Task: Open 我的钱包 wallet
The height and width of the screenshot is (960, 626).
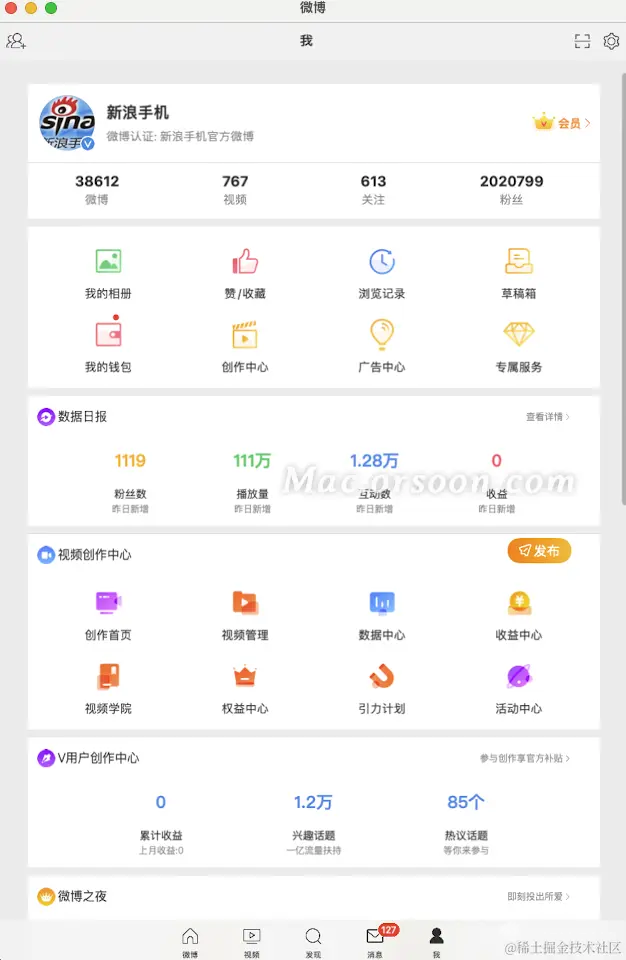Action: pos(108,346)
